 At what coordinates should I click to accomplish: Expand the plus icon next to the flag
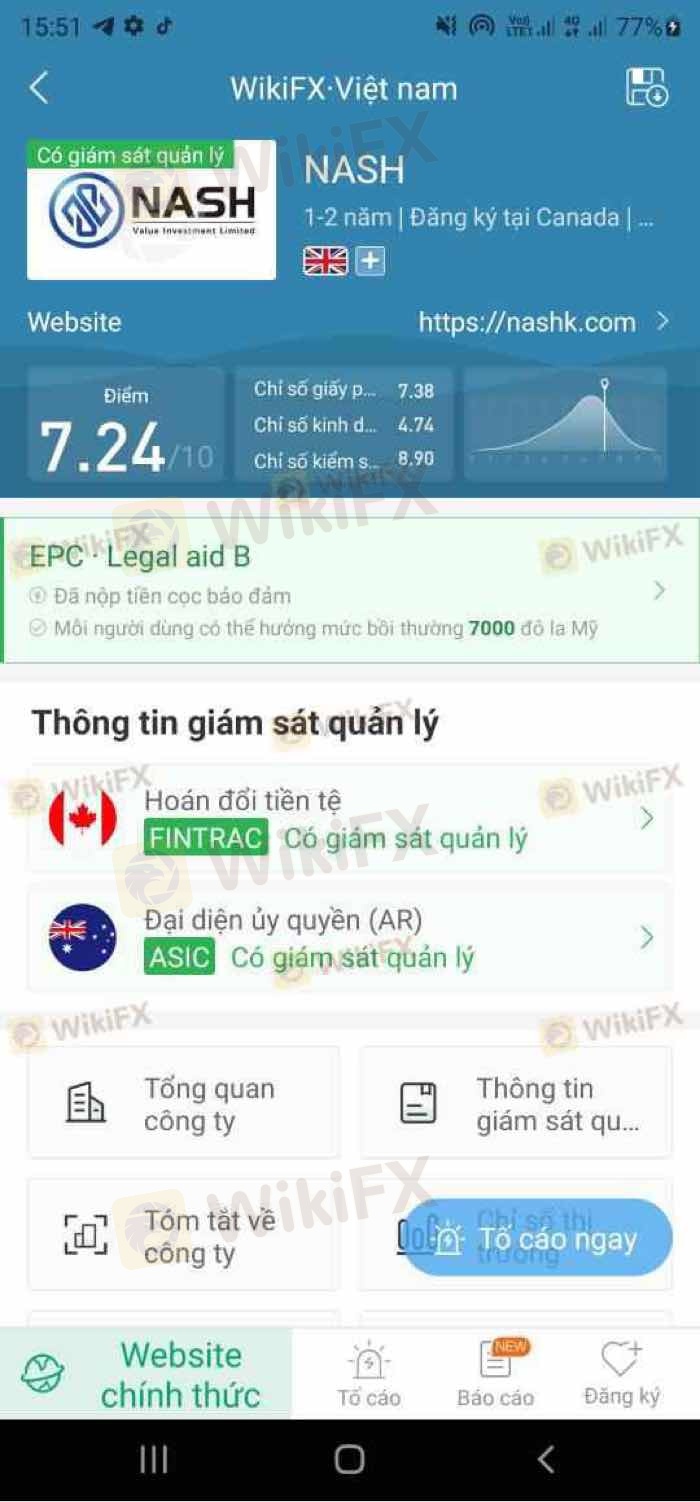[370, 262]
